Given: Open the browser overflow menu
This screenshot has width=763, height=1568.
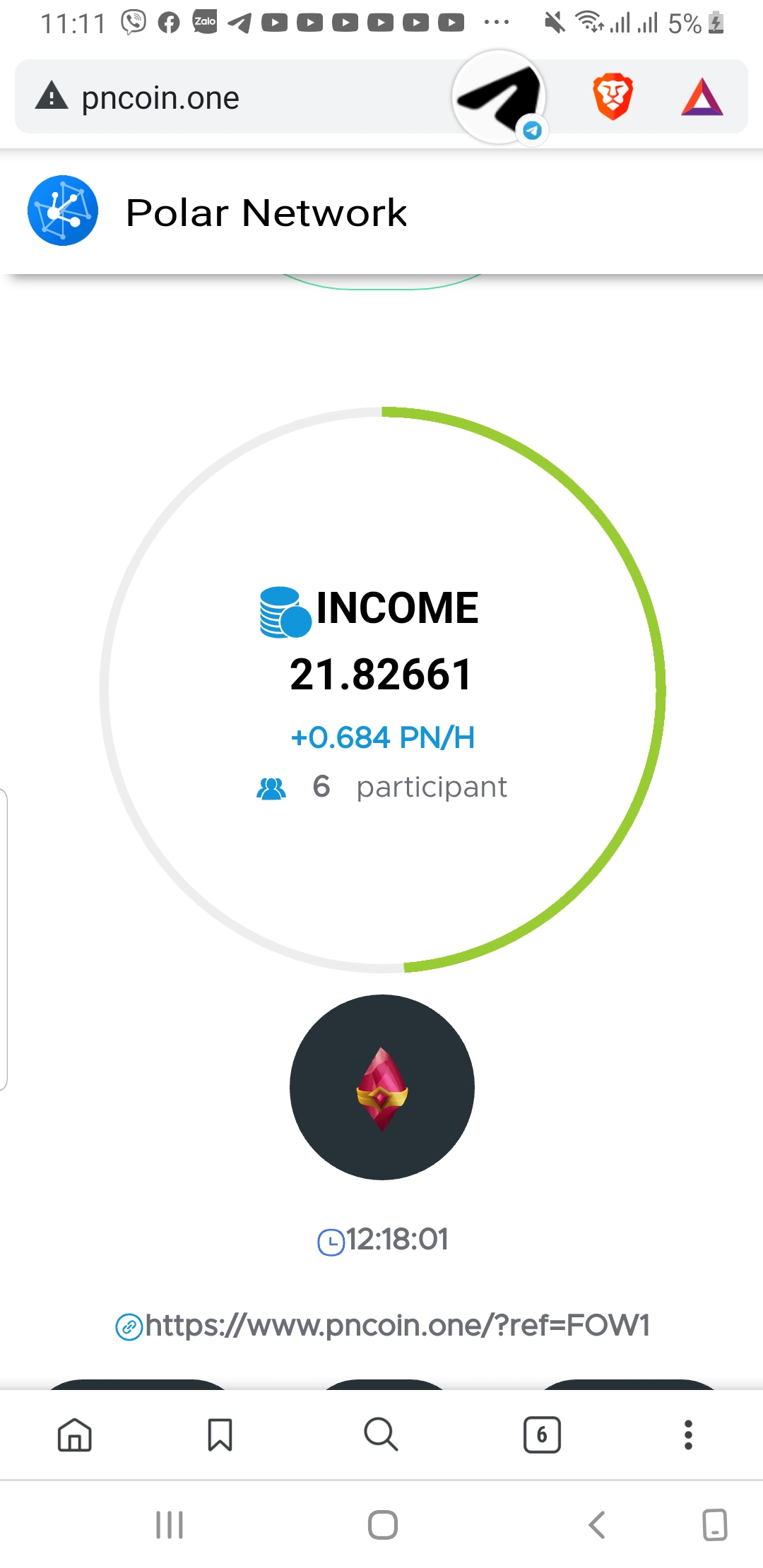Looking at the screenshot, I should [x=688, y=1435].
